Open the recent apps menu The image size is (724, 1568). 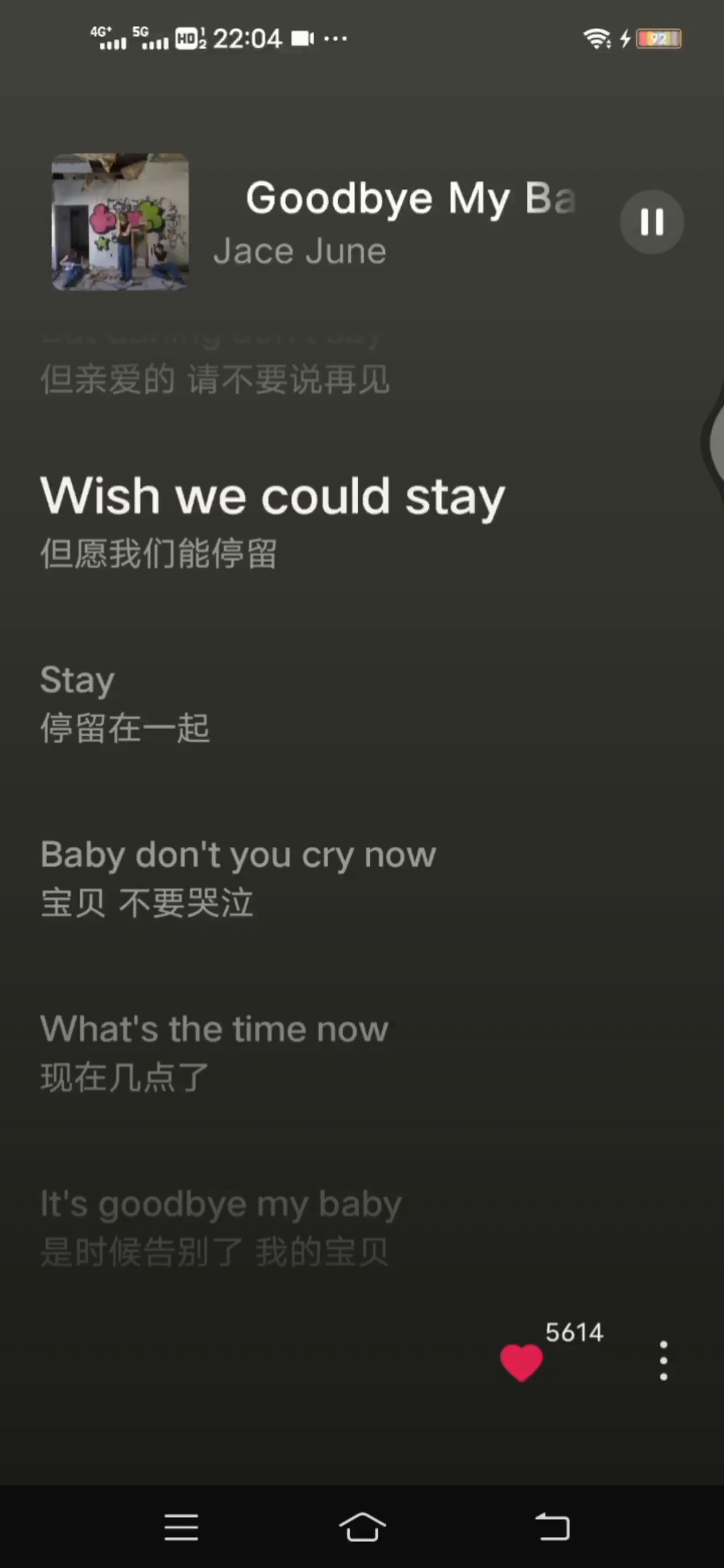pos(181,1527)
